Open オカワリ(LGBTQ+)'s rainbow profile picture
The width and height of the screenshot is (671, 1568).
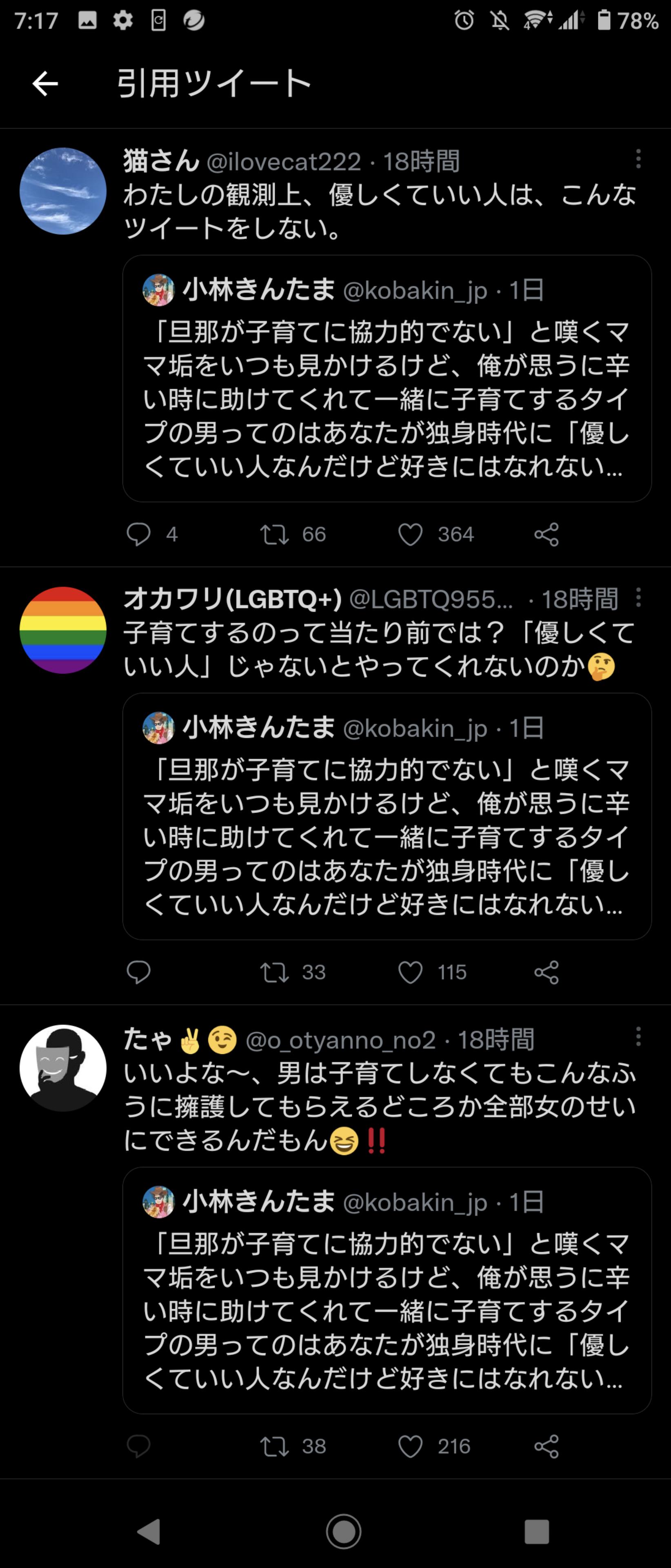point(63,630)
